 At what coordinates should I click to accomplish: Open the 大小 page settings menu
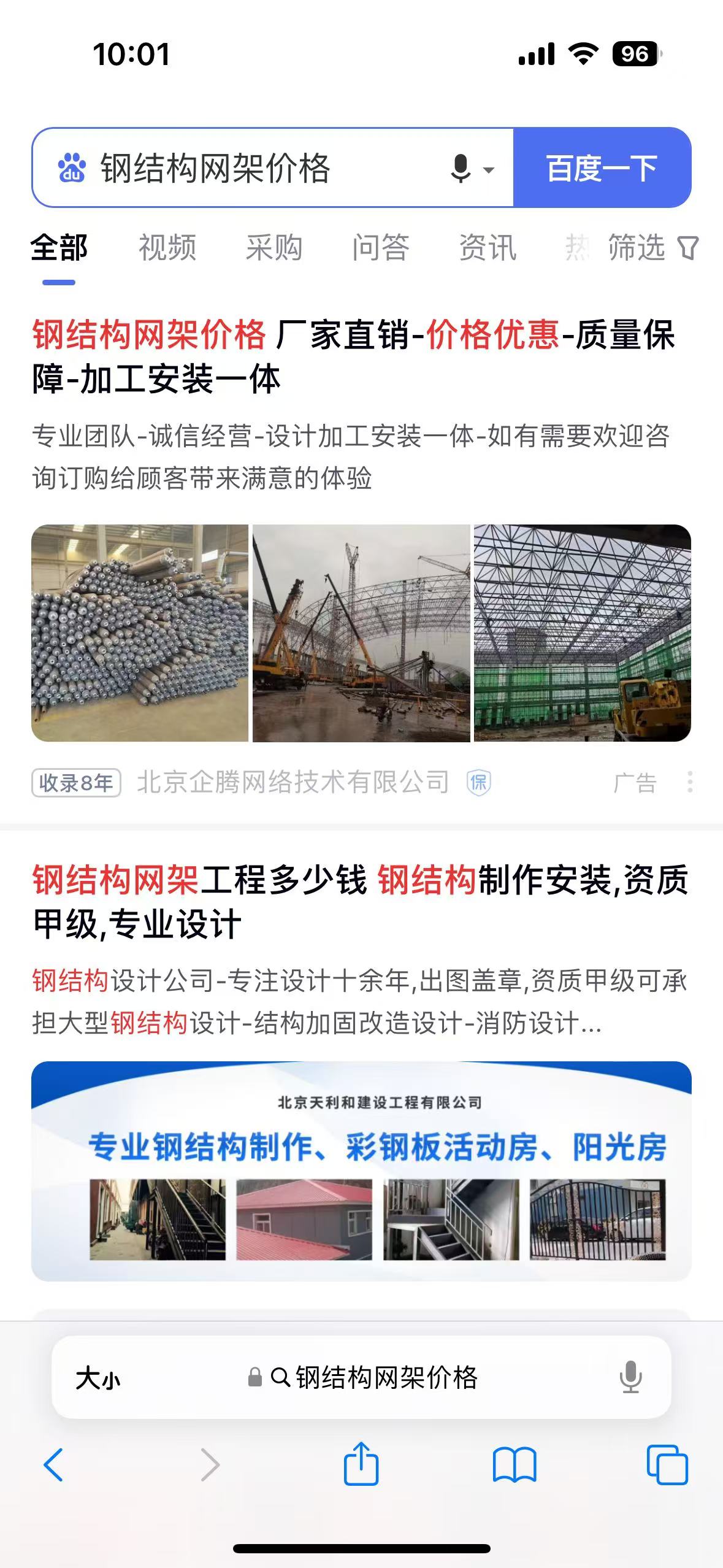[98, 1378]
